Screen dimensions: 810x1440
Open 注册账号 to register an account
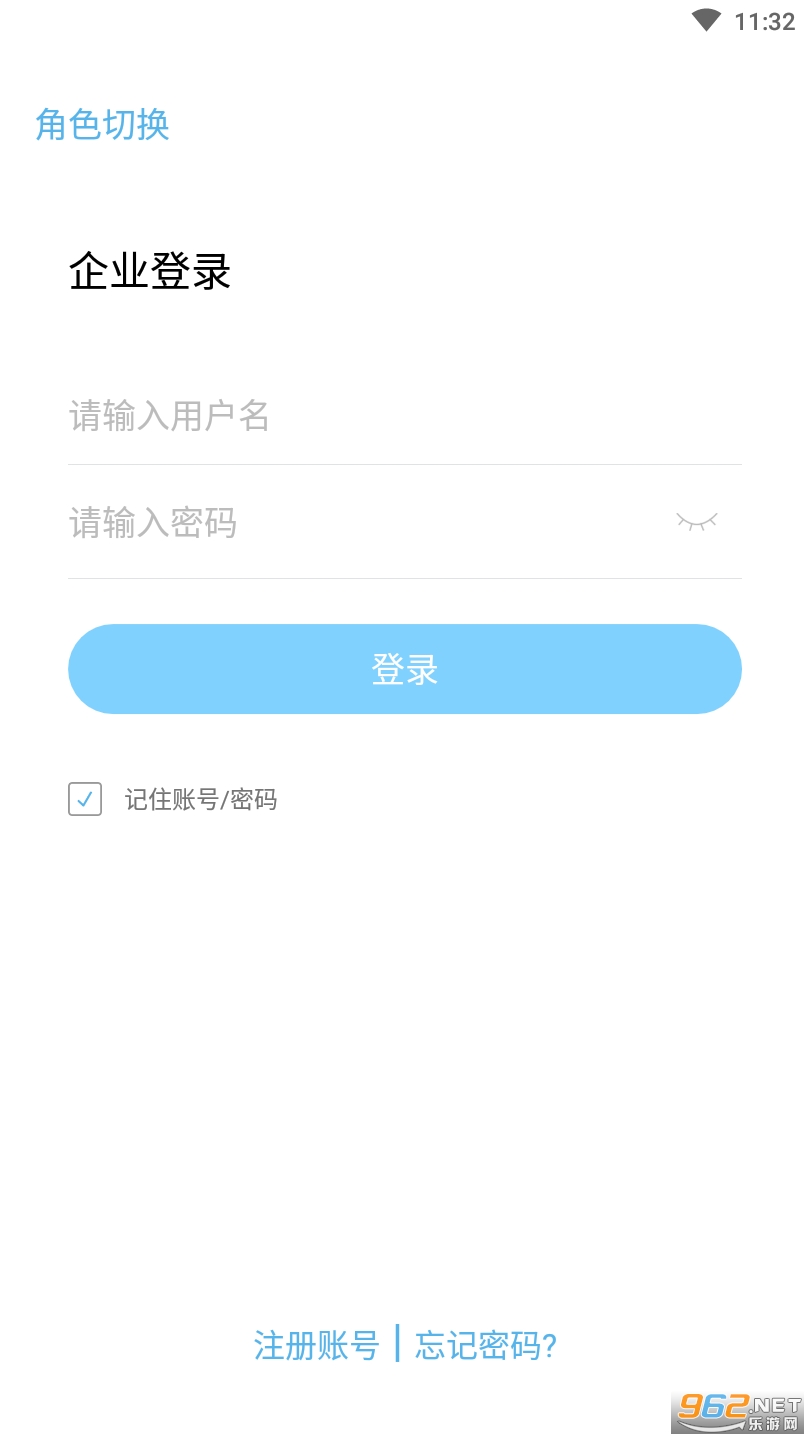(x=316, y=1345)
